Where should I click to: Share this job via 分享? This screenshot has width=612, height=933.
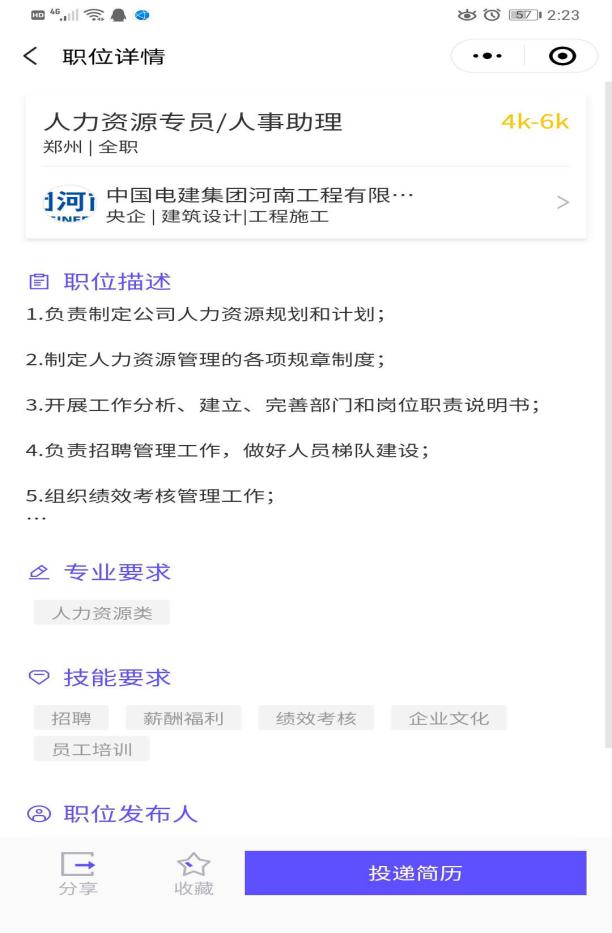tap(78, 873)
